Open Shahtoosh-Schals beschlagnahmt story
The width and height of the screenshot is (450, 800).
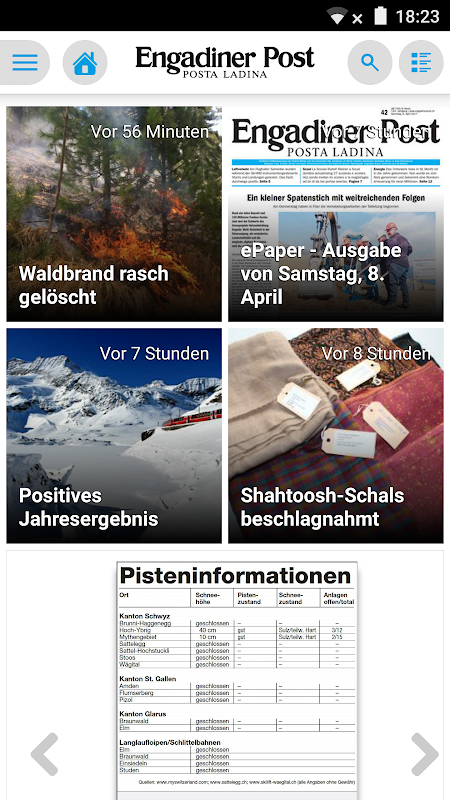point(336,436)
